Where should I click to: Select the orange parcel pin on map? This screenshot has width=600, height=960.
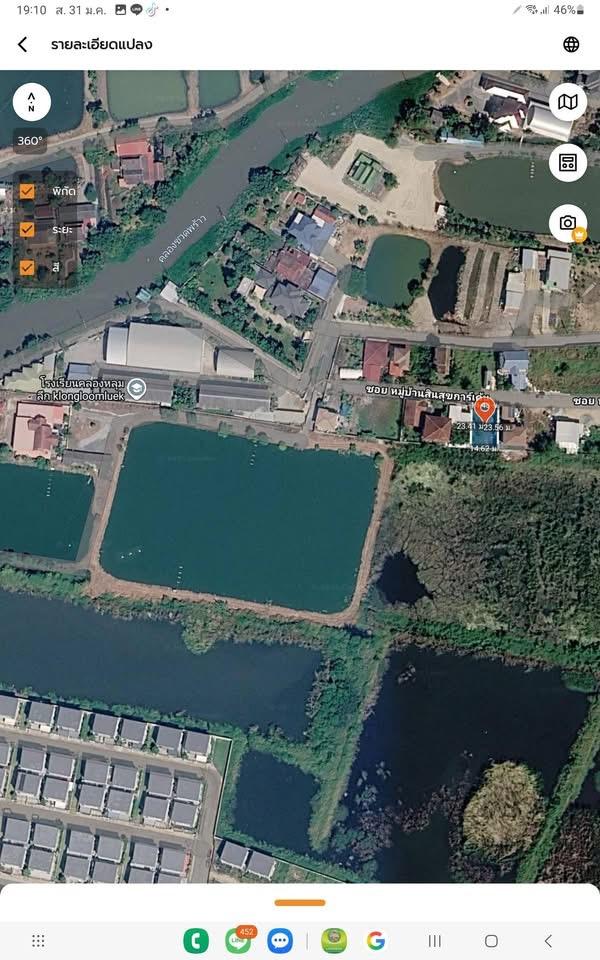point(486,409)
